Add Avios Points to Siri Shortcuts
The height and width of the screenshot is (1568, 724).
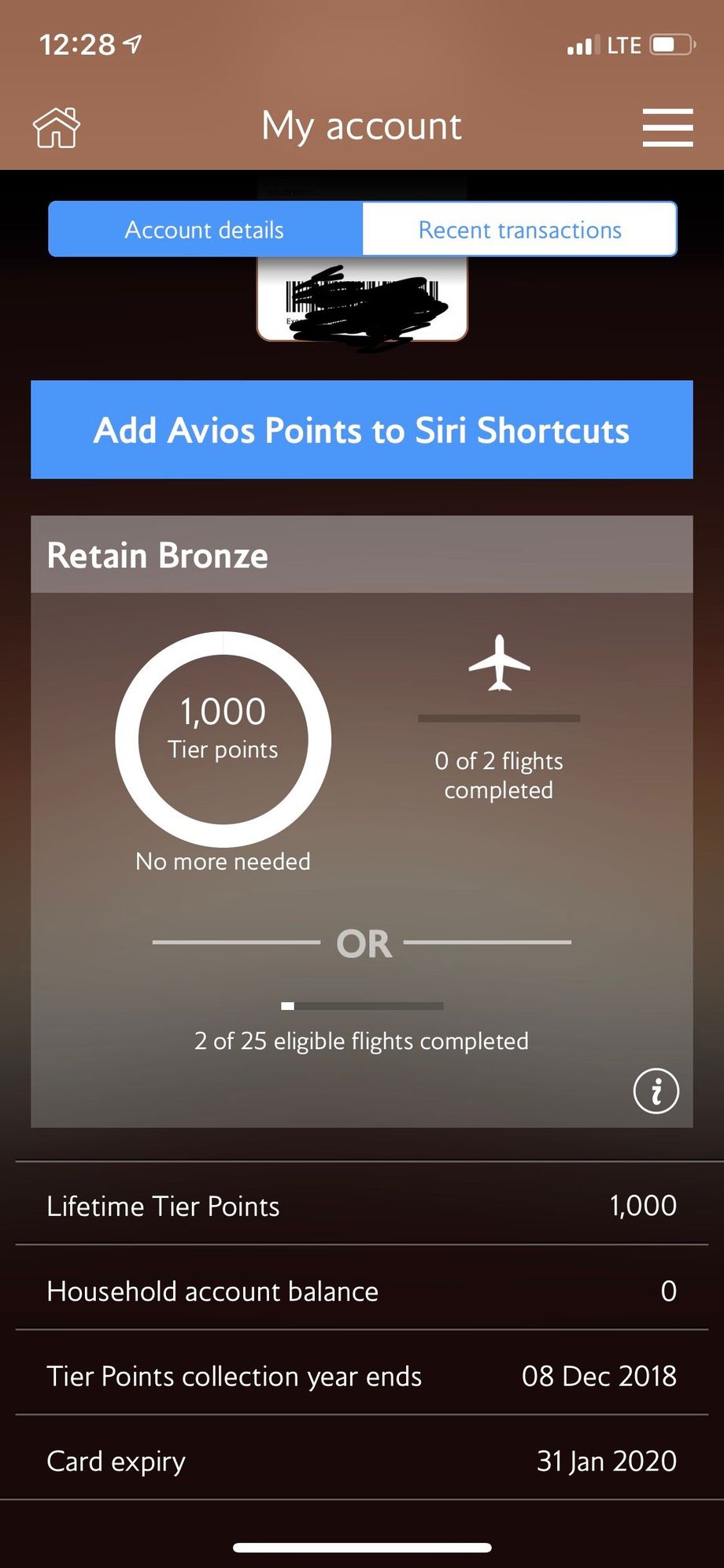point(362,430)
